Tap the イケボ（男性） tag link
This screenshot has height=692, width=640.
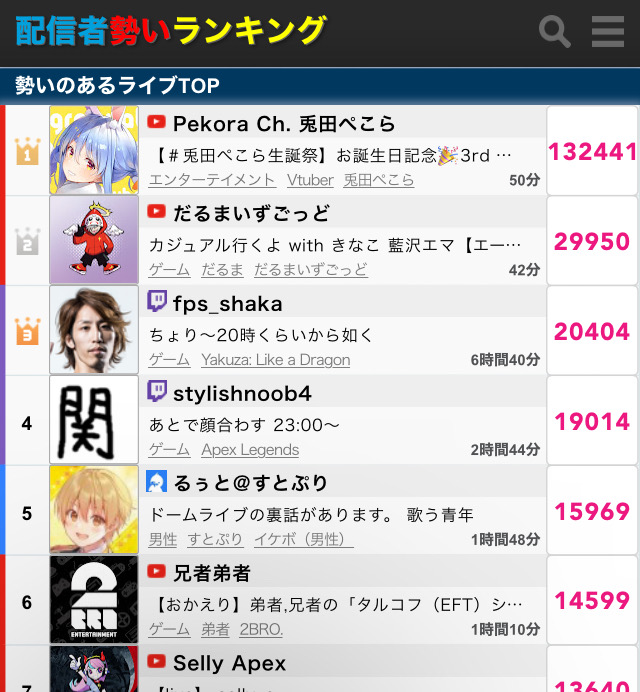tap(304, 540)
